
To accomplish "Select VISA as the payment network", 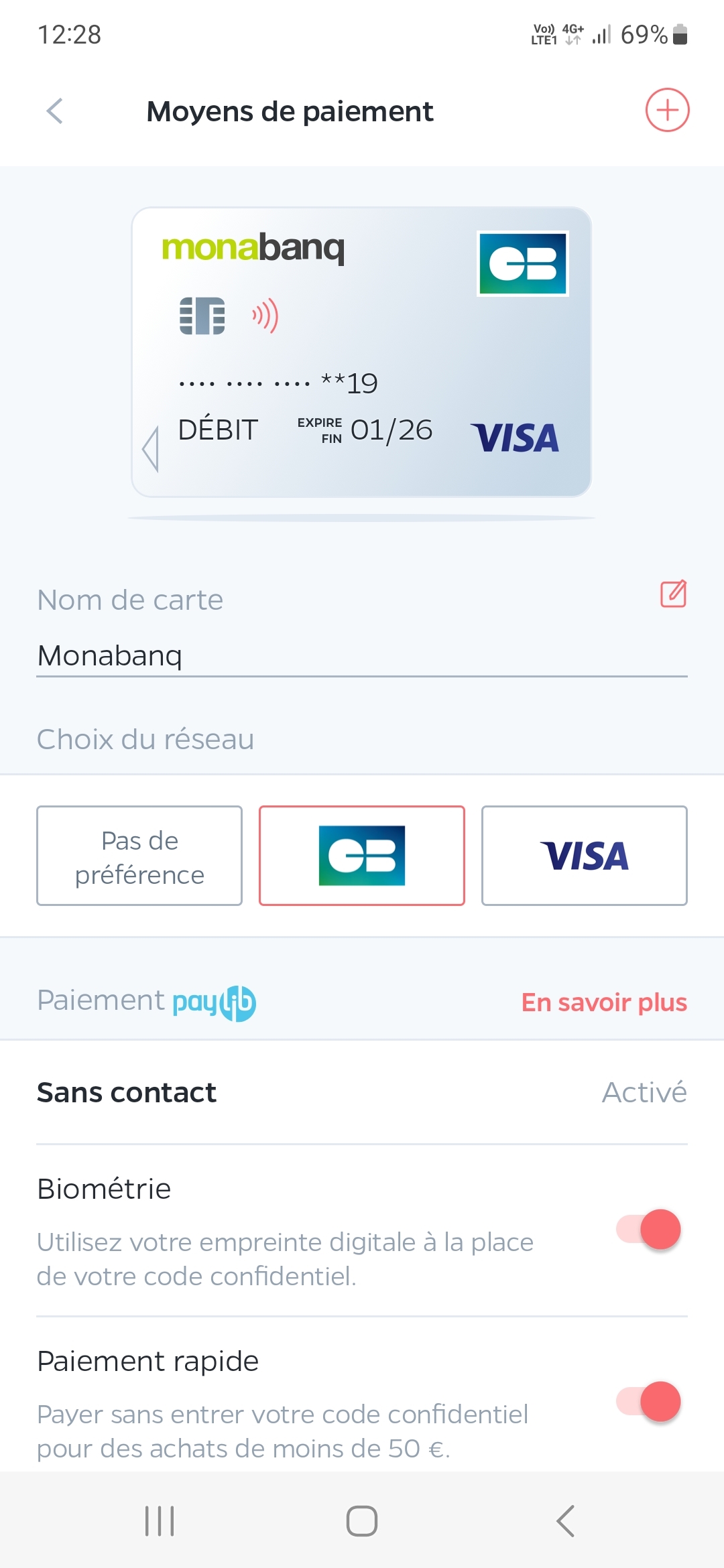I will click(x=584, y=856).
